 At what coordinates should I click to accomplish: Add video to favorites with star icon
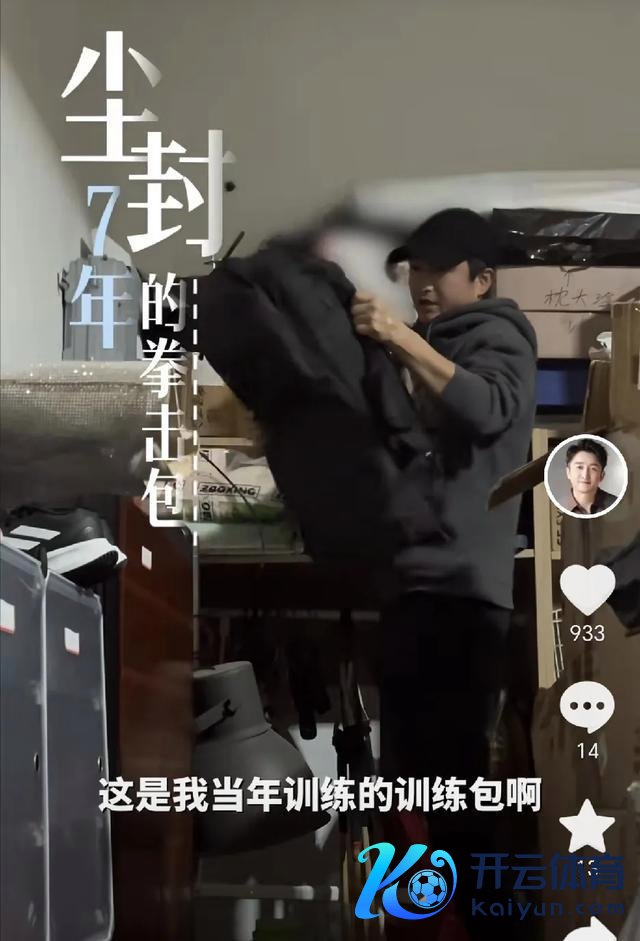(x=587, y=828)
